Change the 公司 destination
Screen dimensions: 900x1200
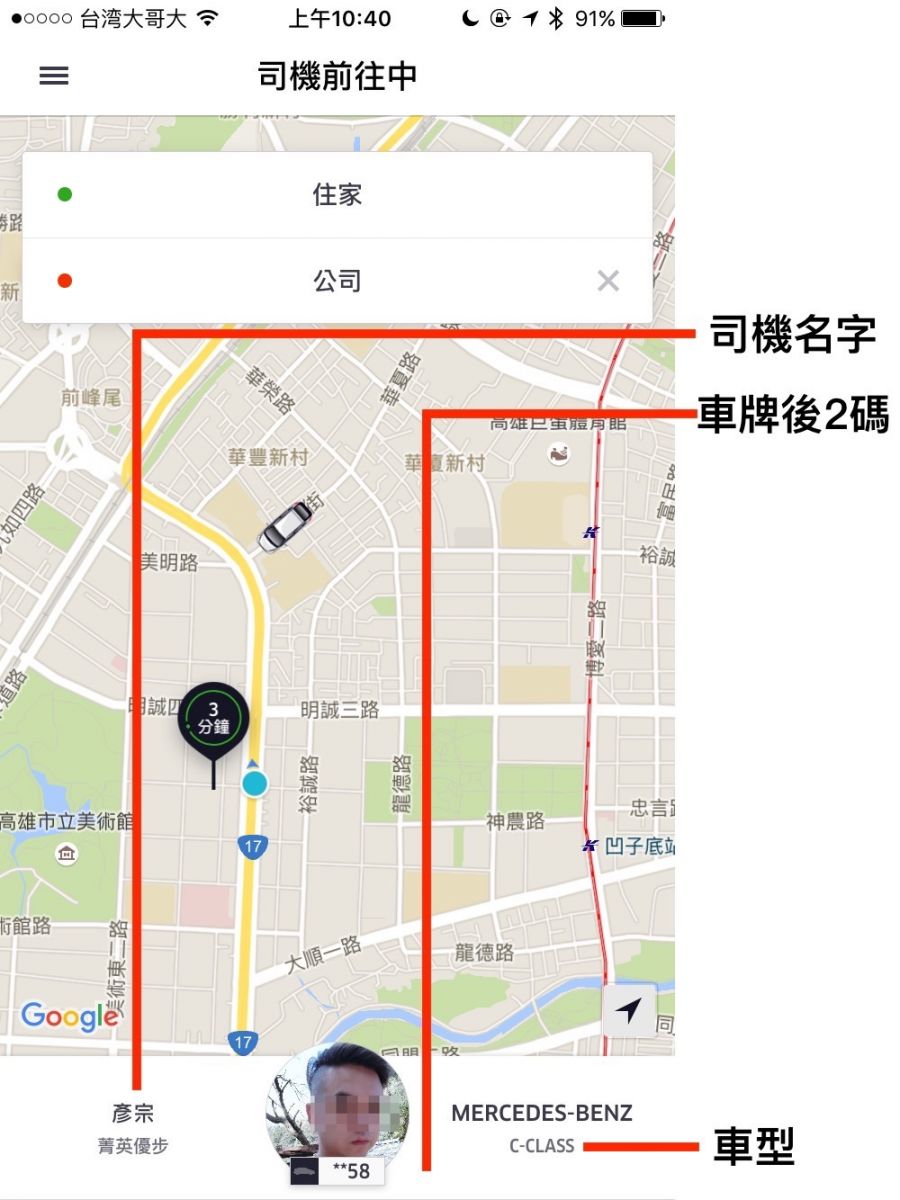click(337, 281)
